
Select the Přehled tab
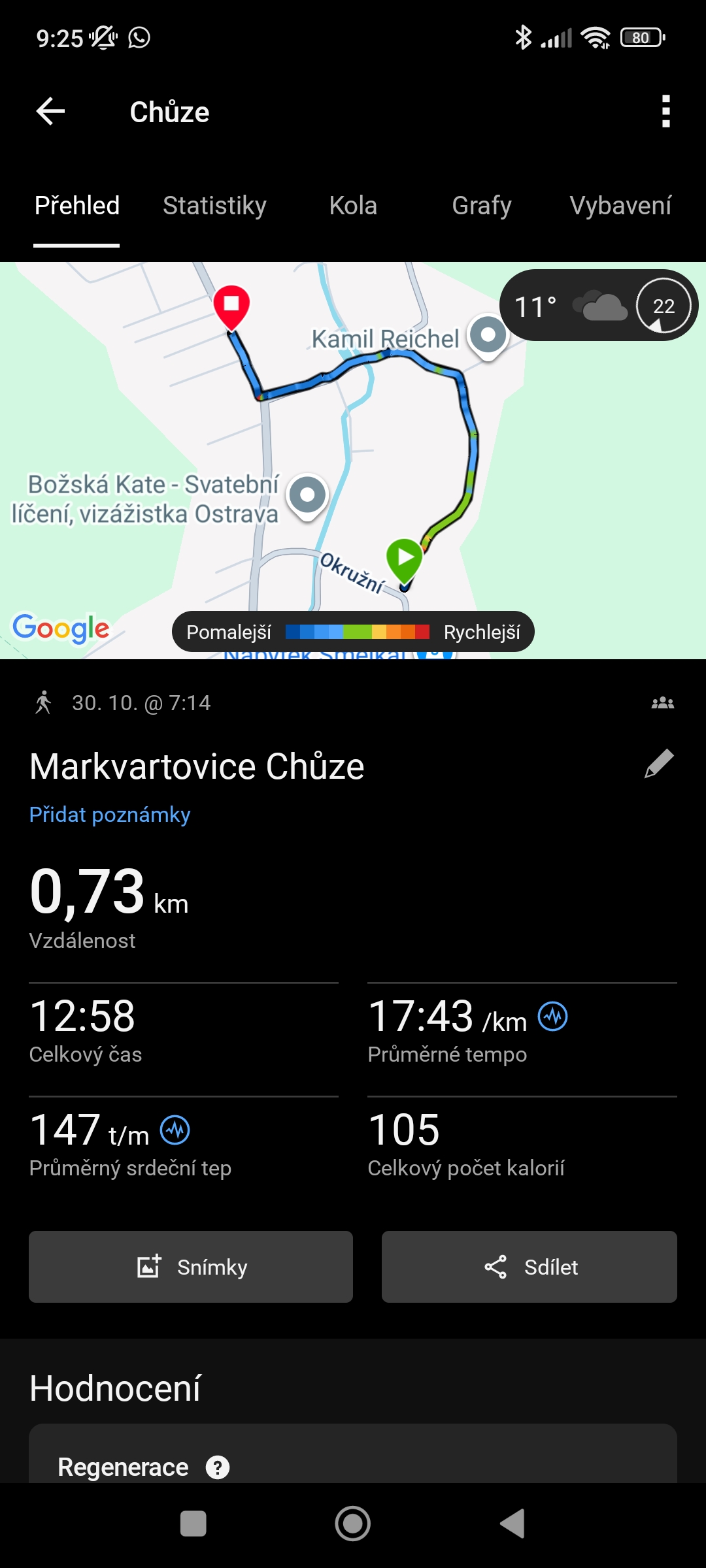(76, 206)
